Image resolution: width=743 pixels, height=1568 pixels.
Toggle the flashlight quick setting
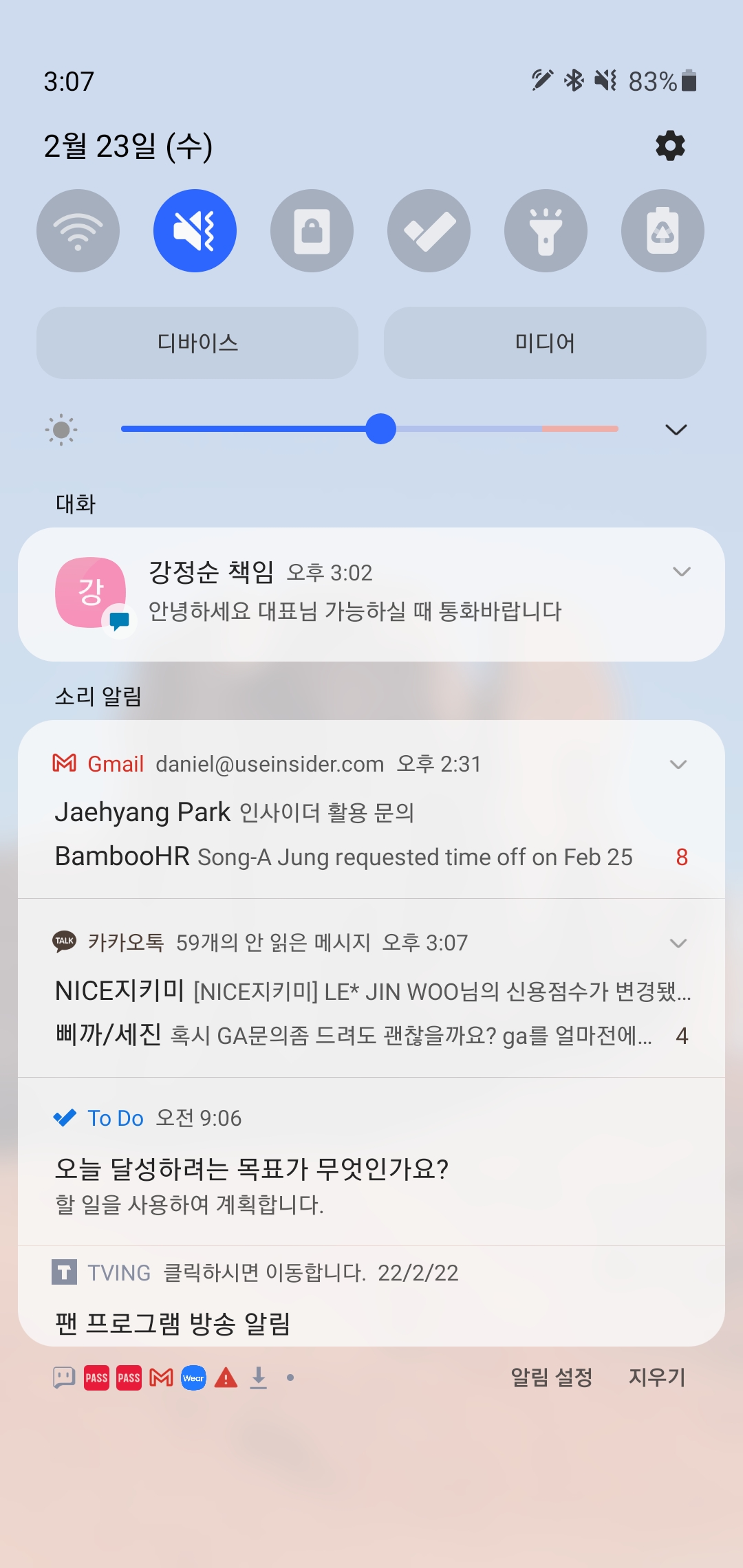(x=546, y=230)
